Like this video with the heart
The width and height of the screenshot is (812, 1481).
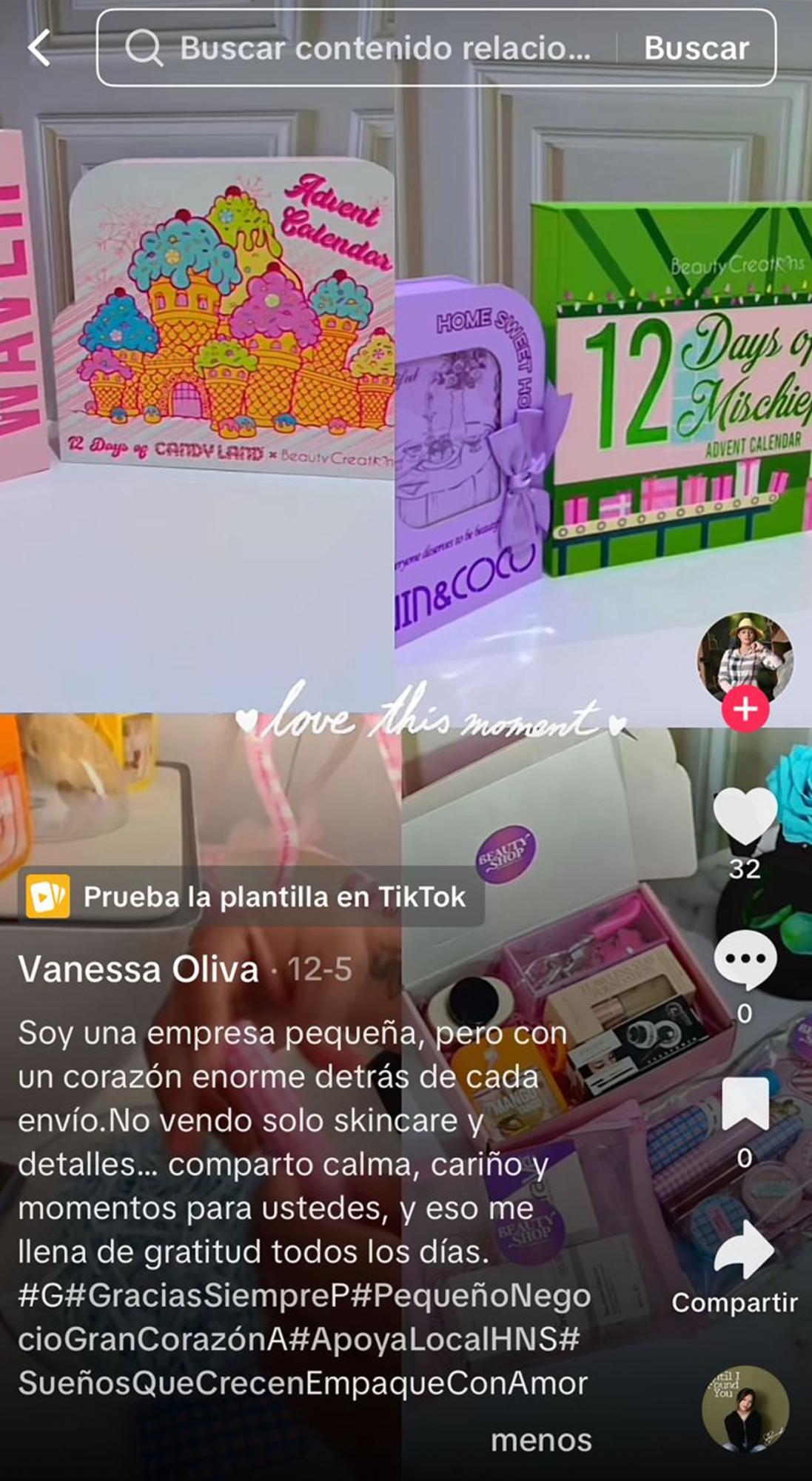[745, 815]
